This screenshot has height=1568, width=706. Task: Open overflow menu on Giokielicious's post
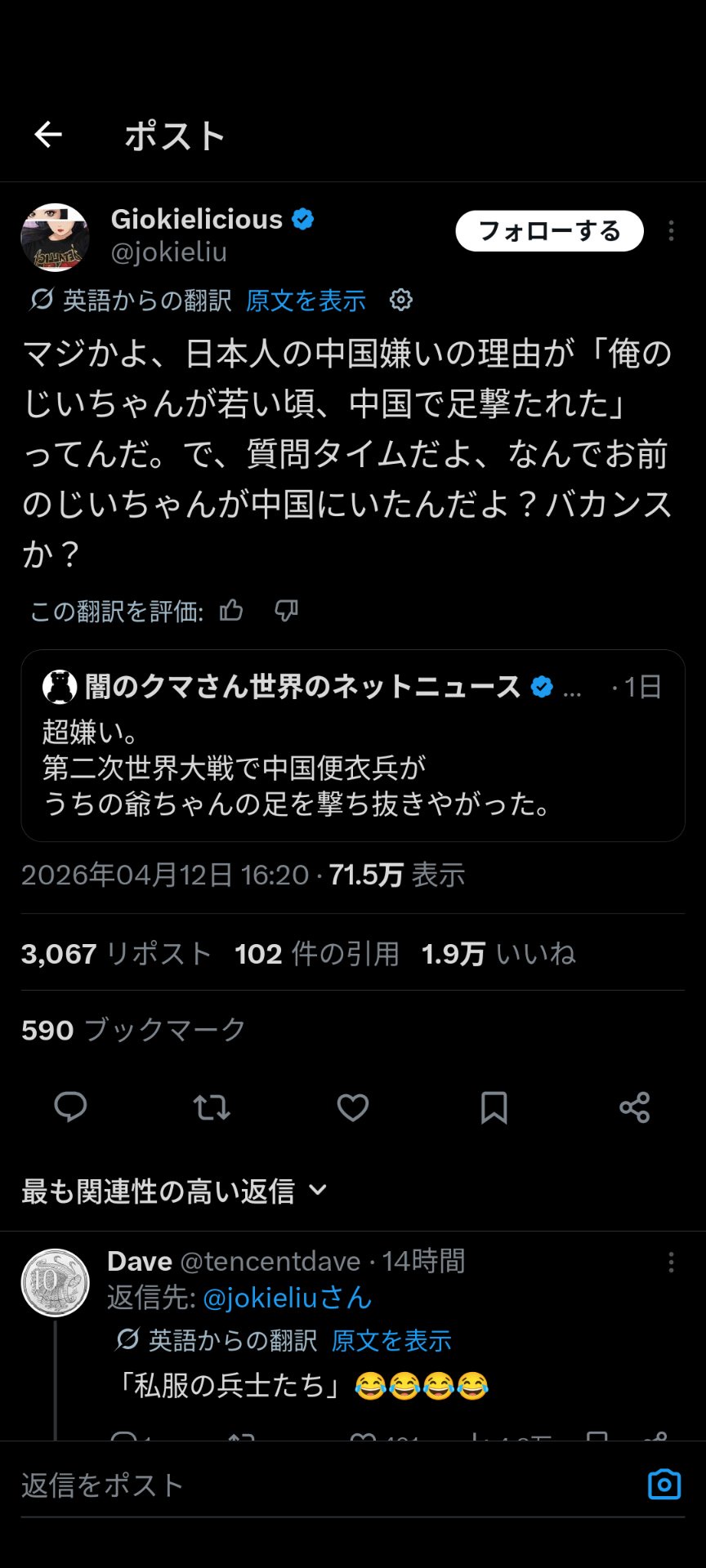[x=671, y=231]
